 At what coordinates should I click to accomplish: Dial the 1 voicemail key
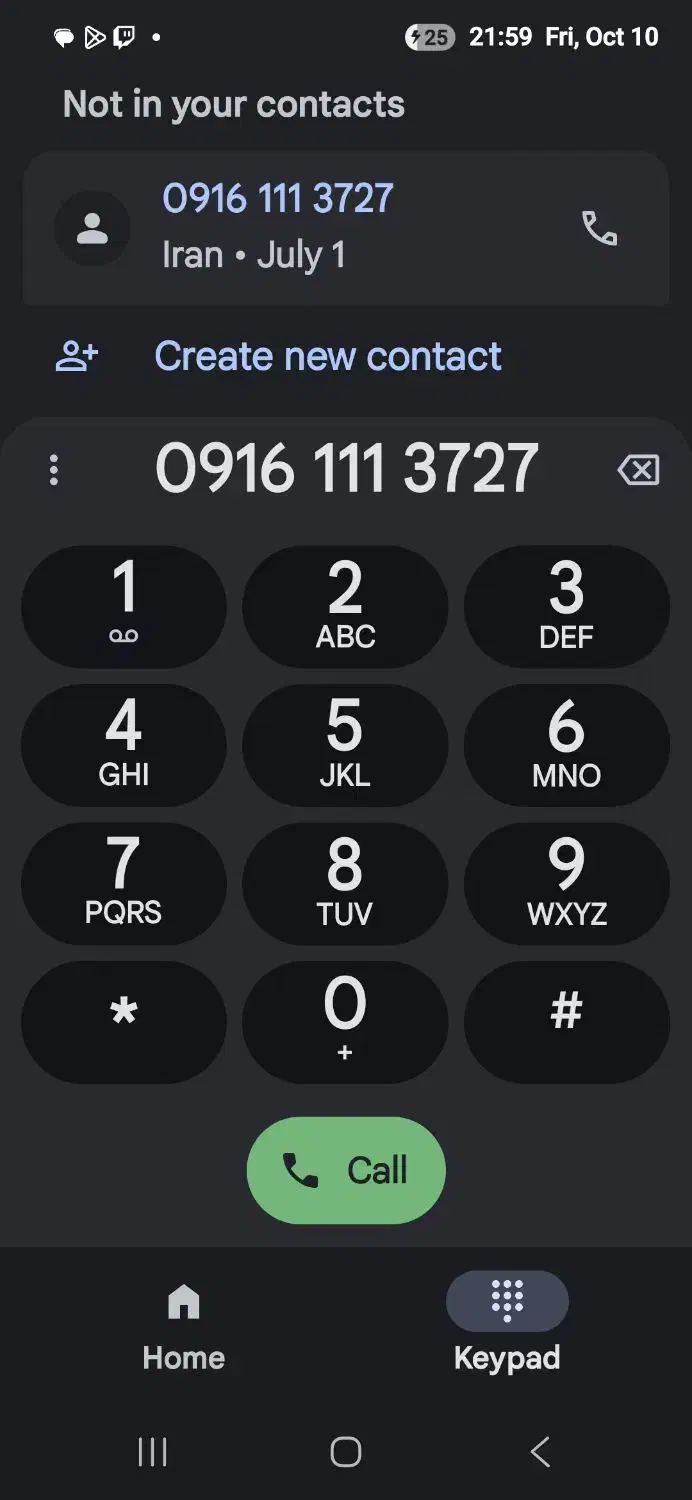click(x=124, y=606)
